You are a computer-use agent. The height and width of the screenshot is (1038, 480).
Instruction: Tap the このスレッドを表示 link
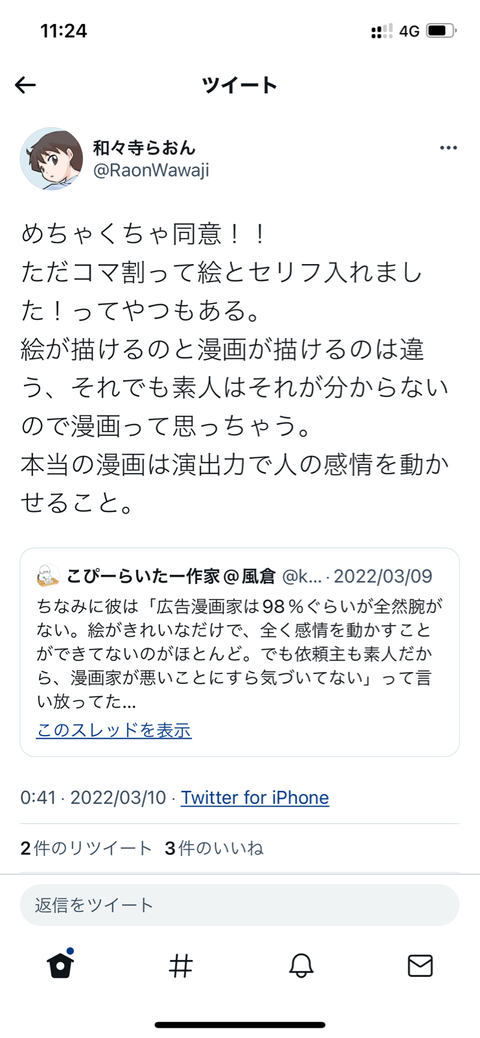point(114,731)
